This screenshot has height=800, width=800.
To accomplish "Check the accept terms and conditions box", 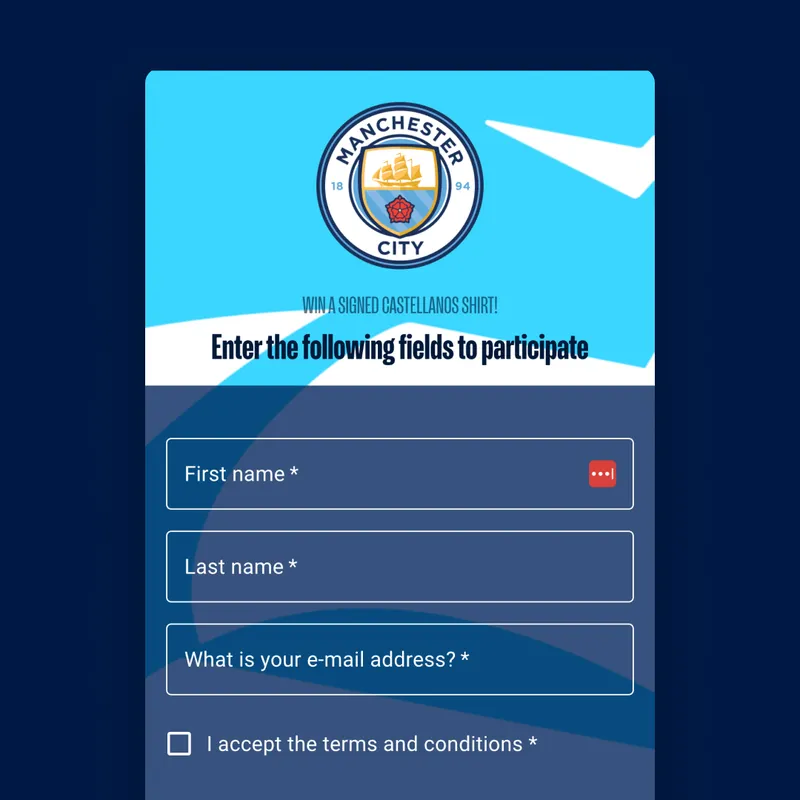I will pyautogui.click(x=179, y=744).
